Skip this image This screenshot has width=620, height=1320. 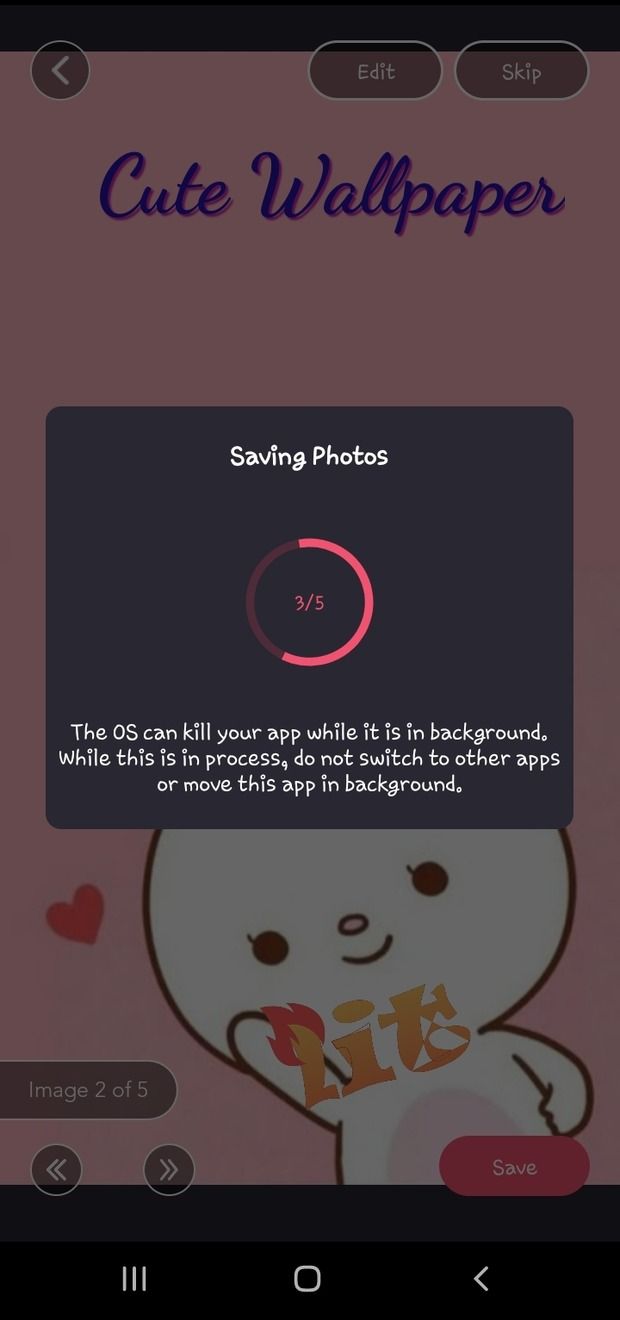click(x=521, y=71)
